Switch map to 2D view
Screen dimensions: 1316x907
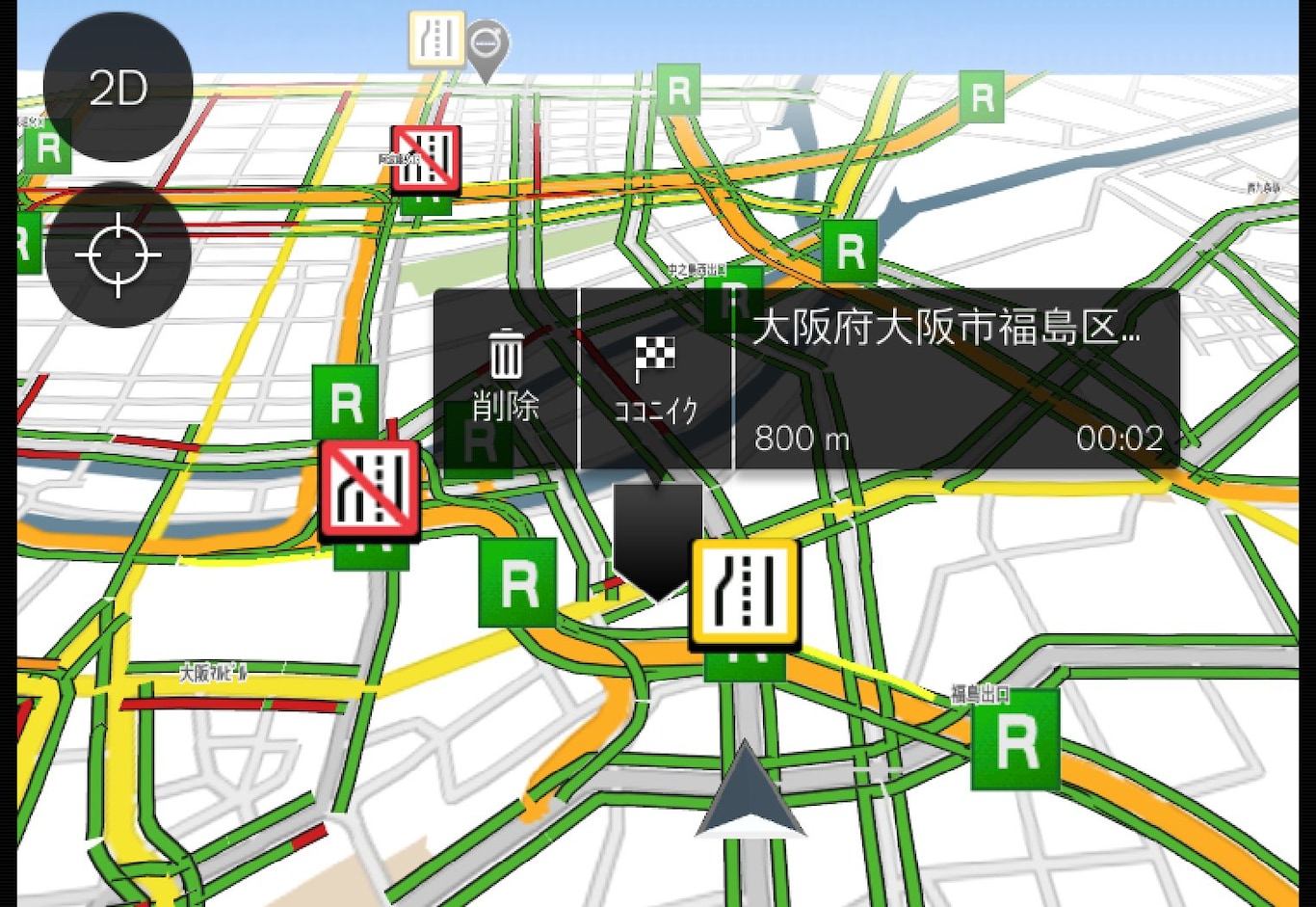click(x=118, y=88)
